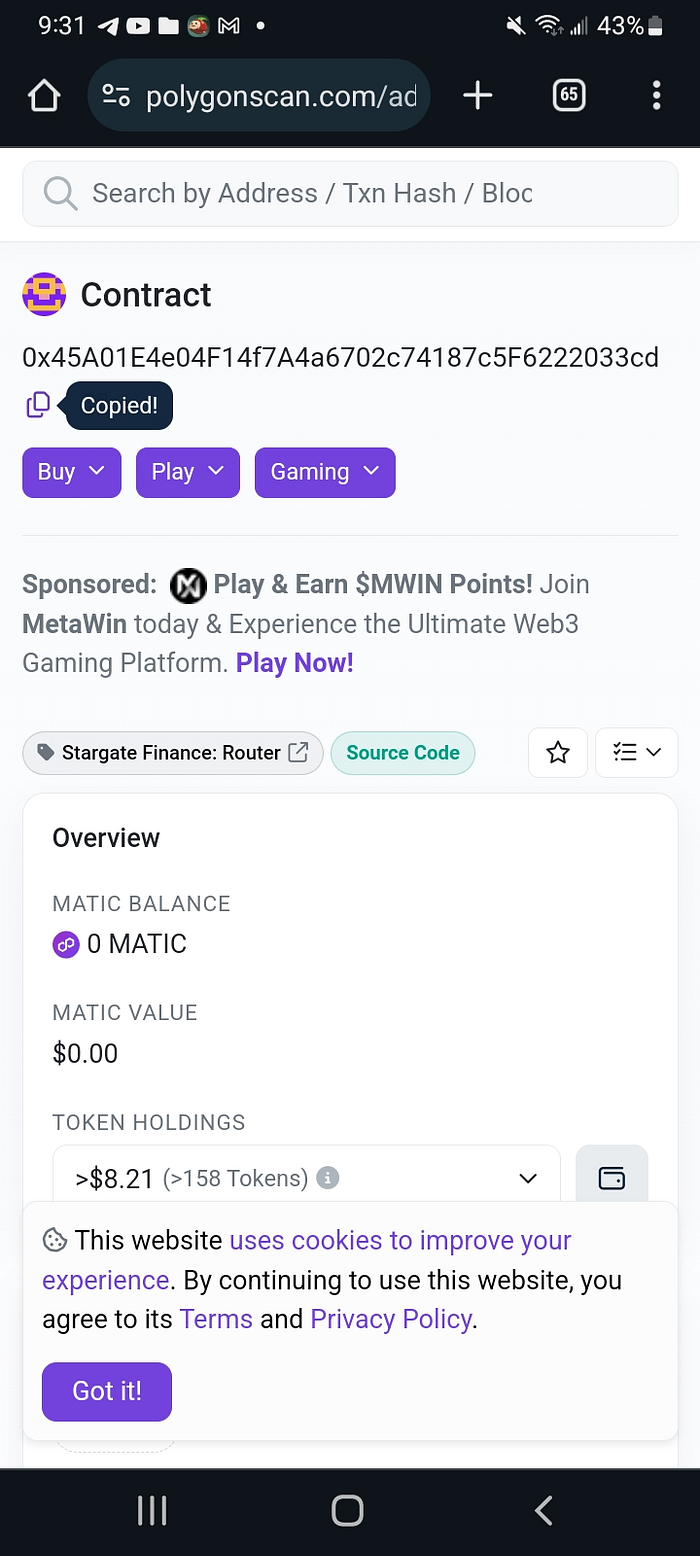Screen dimensions: 700x1556
Task: Open the wallet icon next to token holdings
Action: tap(612, 1178)
